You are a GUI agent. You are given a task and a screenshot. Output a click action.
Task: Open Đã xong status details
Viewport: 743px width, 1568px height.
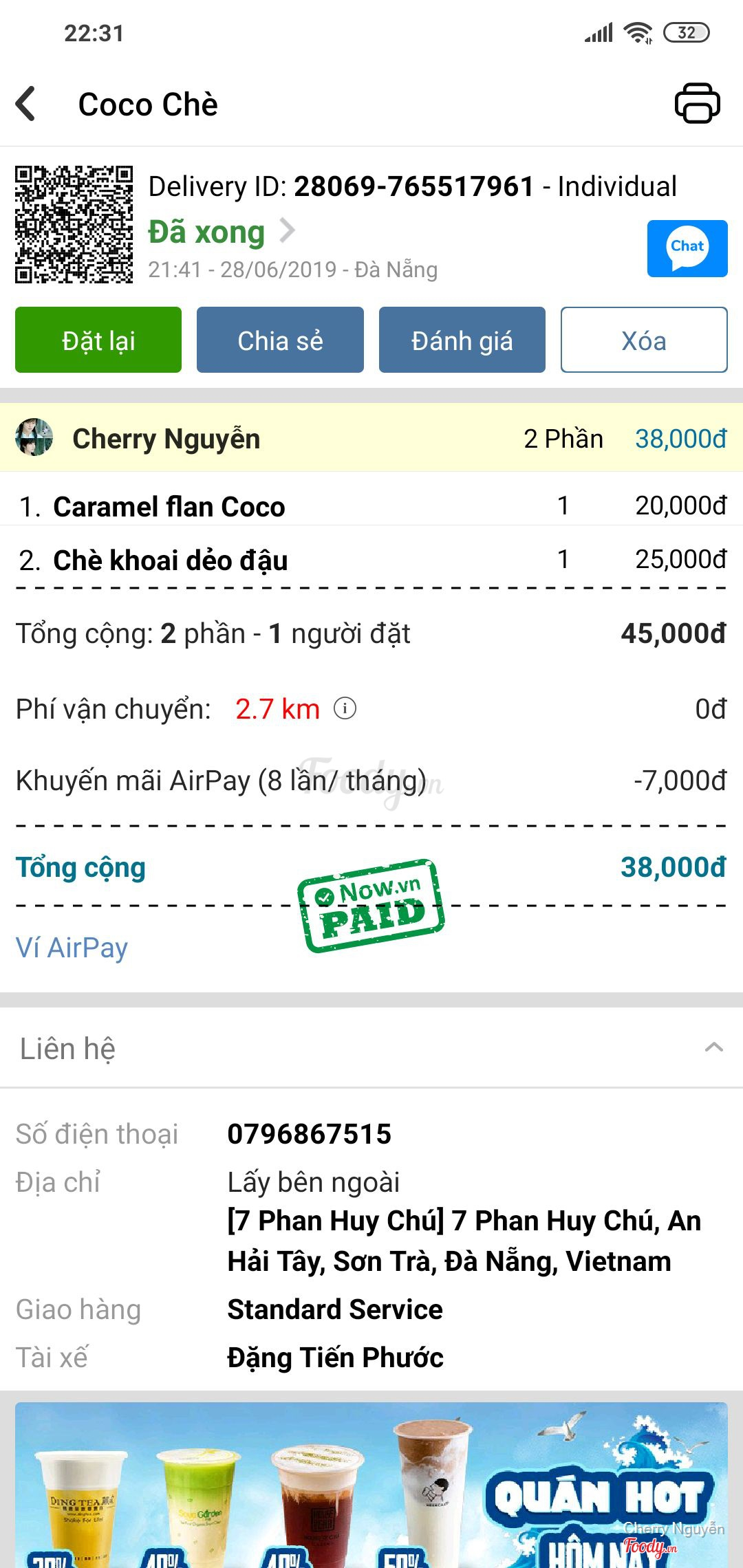[x=222, y=232]
